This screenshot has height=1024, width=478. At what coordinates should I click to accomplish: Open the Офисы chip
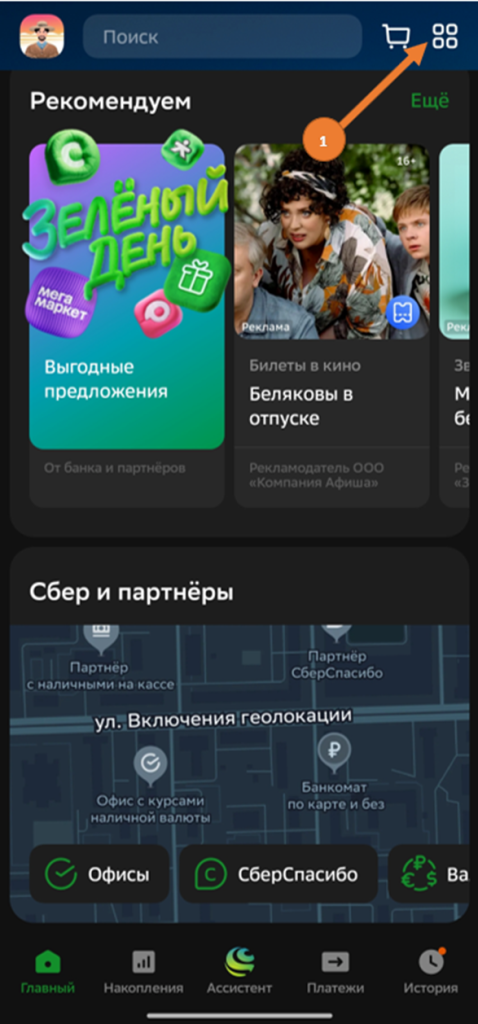click(99, 874)
